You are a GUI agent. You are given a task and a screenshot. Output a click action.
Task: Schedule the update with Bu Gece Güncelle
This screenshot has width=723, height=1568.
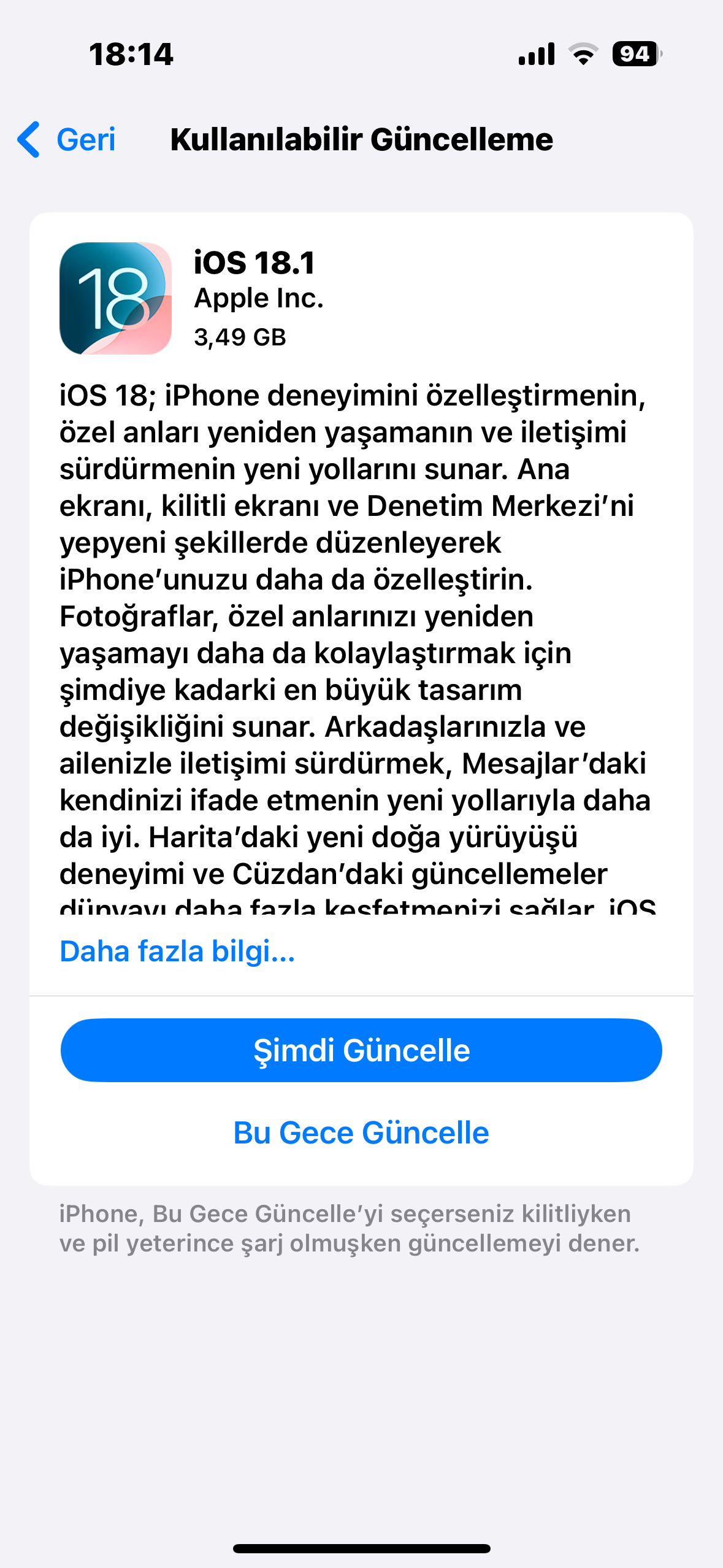(361, 1132)
